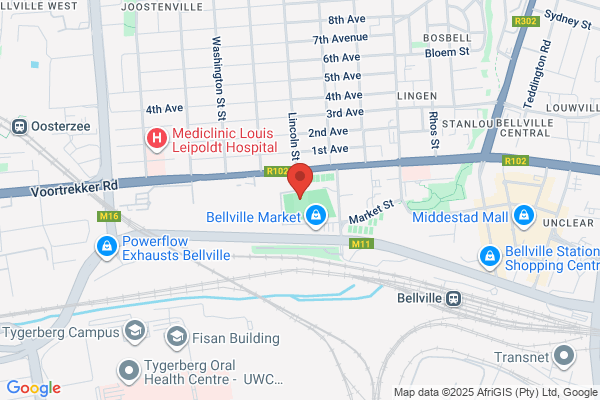Select the Tygerberg Campus marker
Viewport: 600px width, 400px height.
135,331
